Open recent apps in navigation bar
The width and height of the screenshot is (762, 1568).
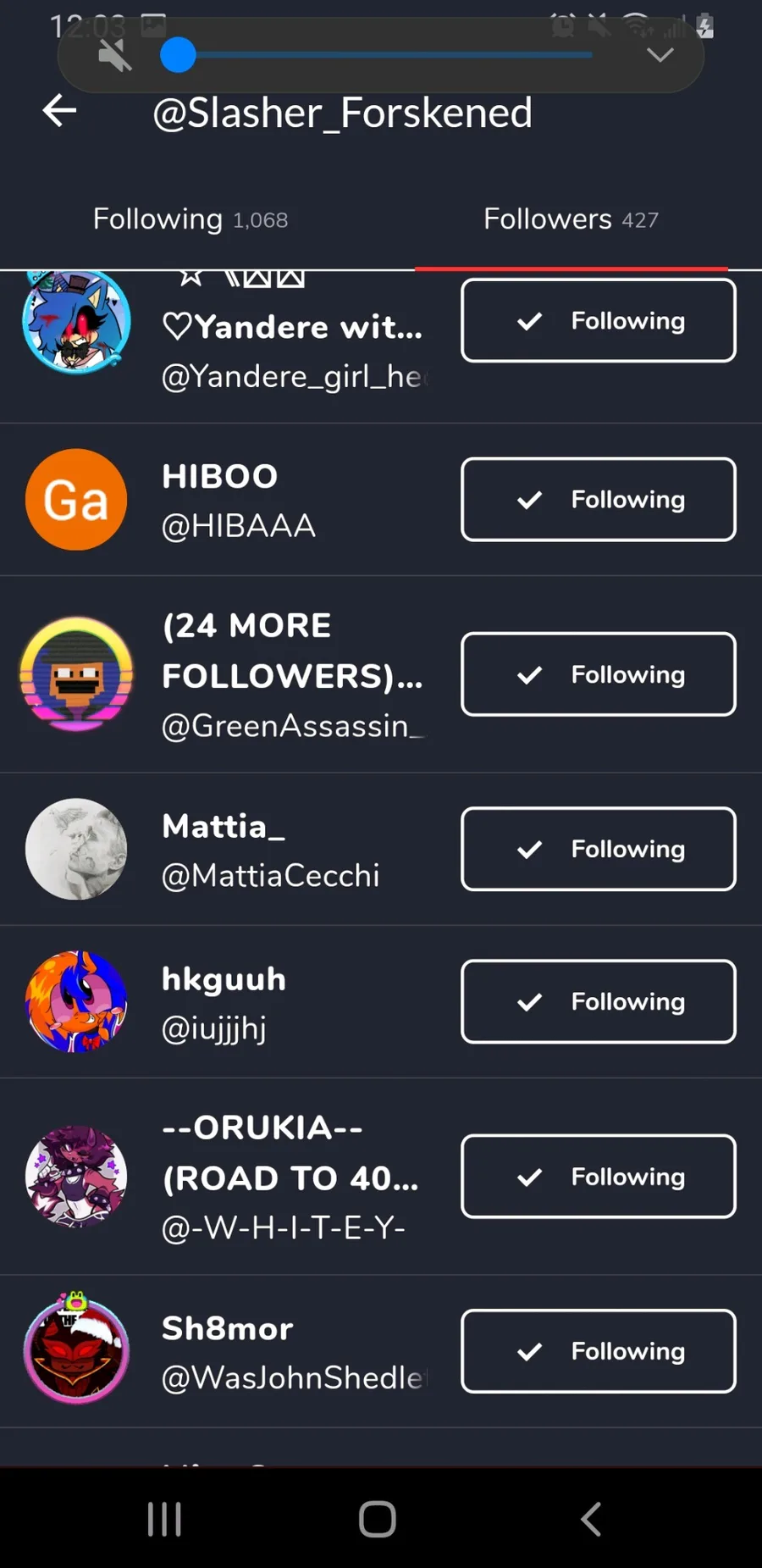164,1519
